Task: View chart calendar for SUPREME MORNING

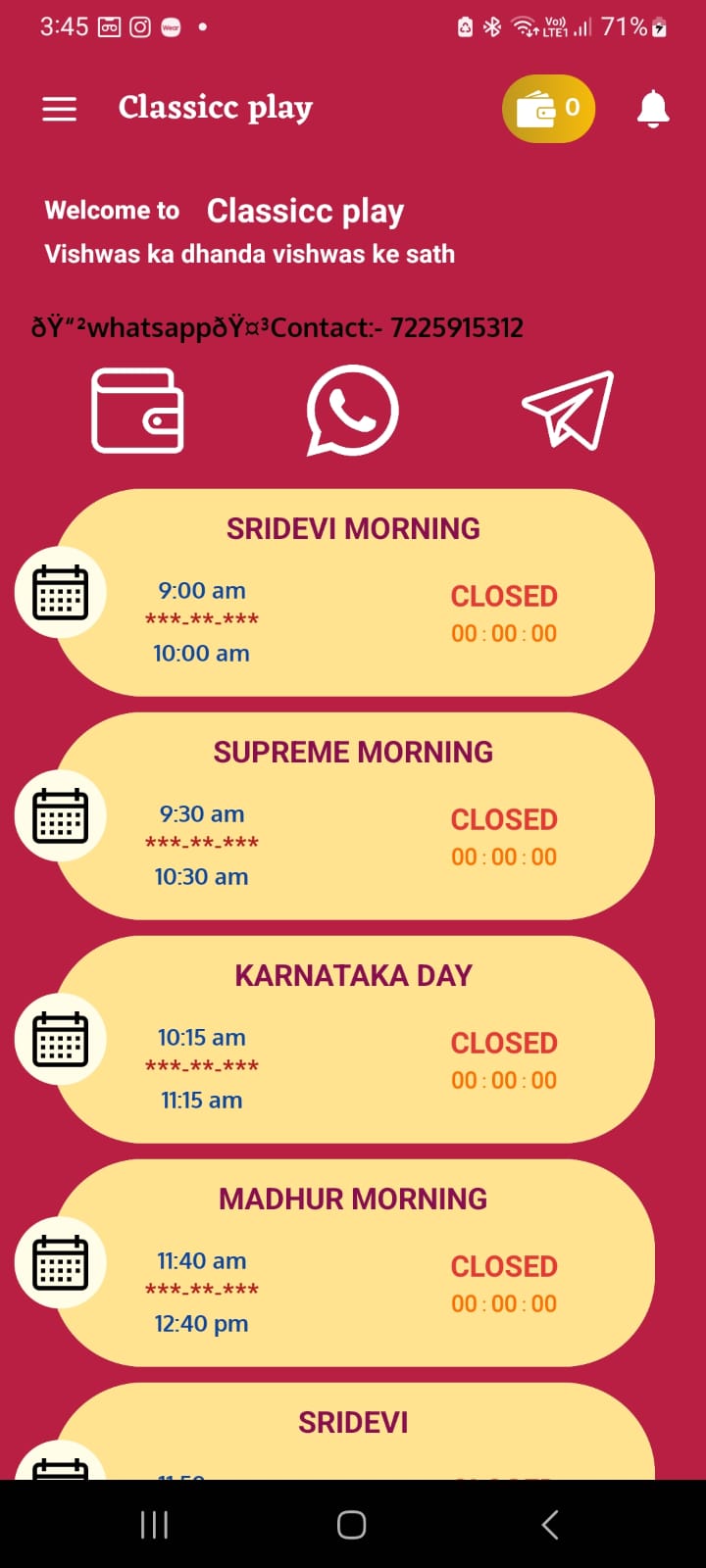Action: (61, 816)
